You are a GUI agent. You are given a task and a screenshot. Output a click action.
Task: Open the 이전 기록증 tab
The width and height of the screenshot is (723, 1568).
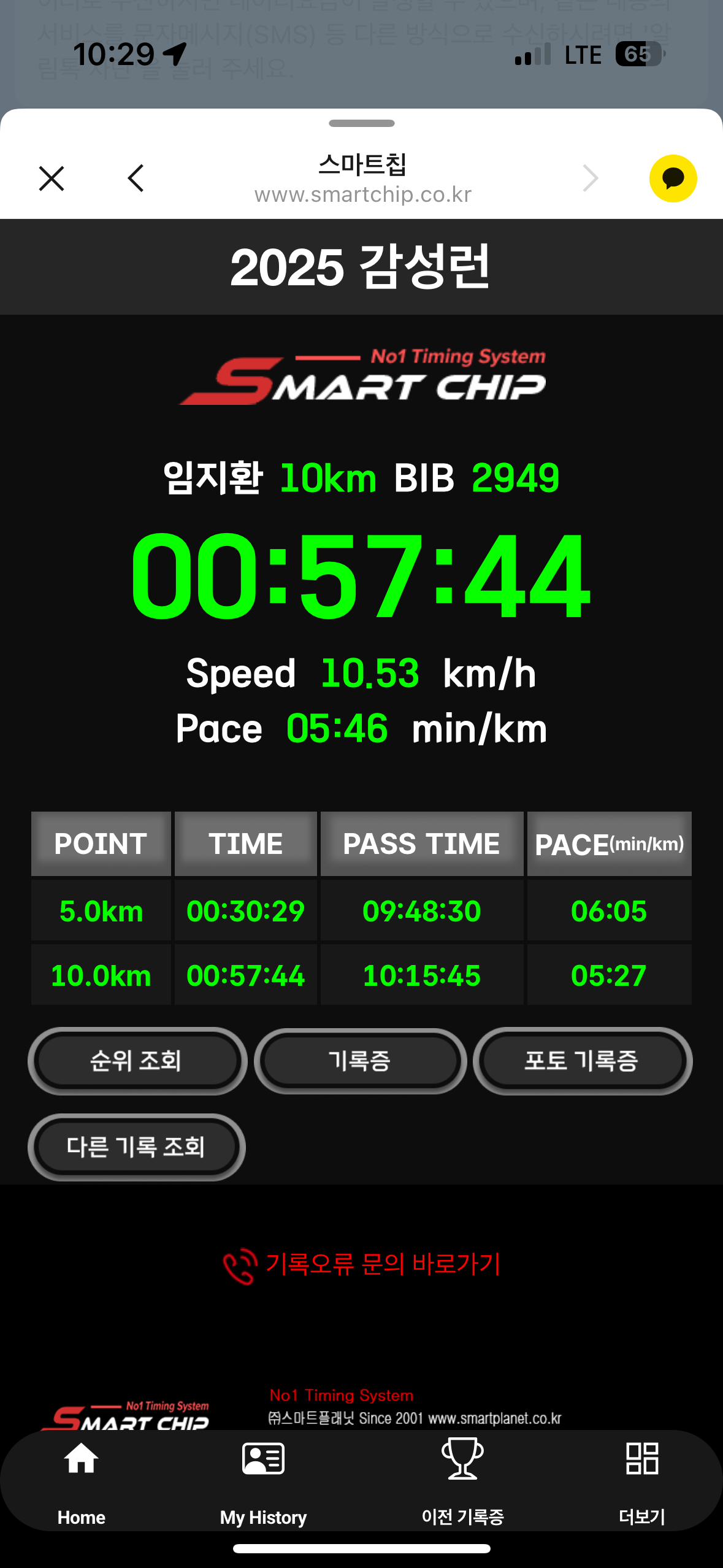click(x=462, y=1480)
